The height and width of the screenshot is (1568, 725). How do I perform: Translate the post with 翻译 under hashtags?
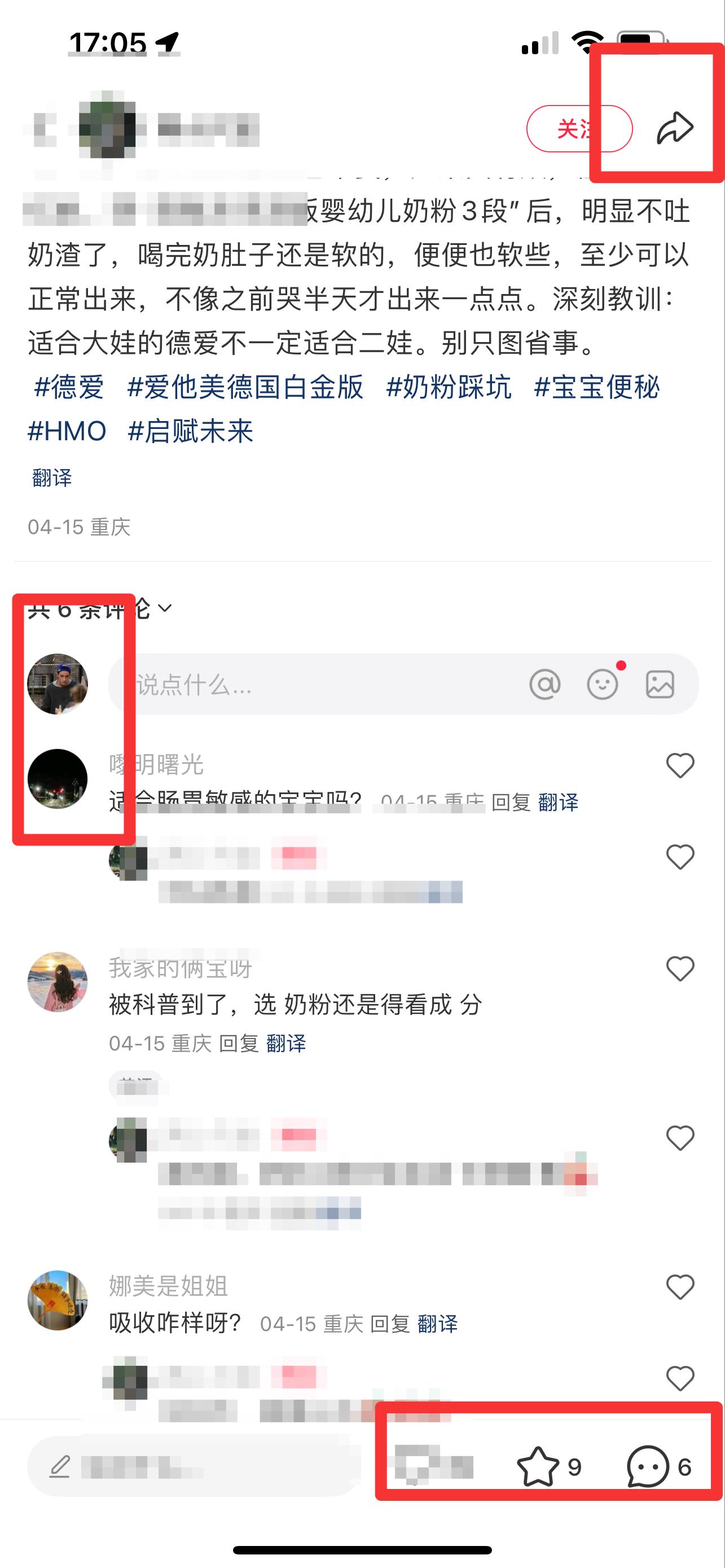click(x=52, y=478)
